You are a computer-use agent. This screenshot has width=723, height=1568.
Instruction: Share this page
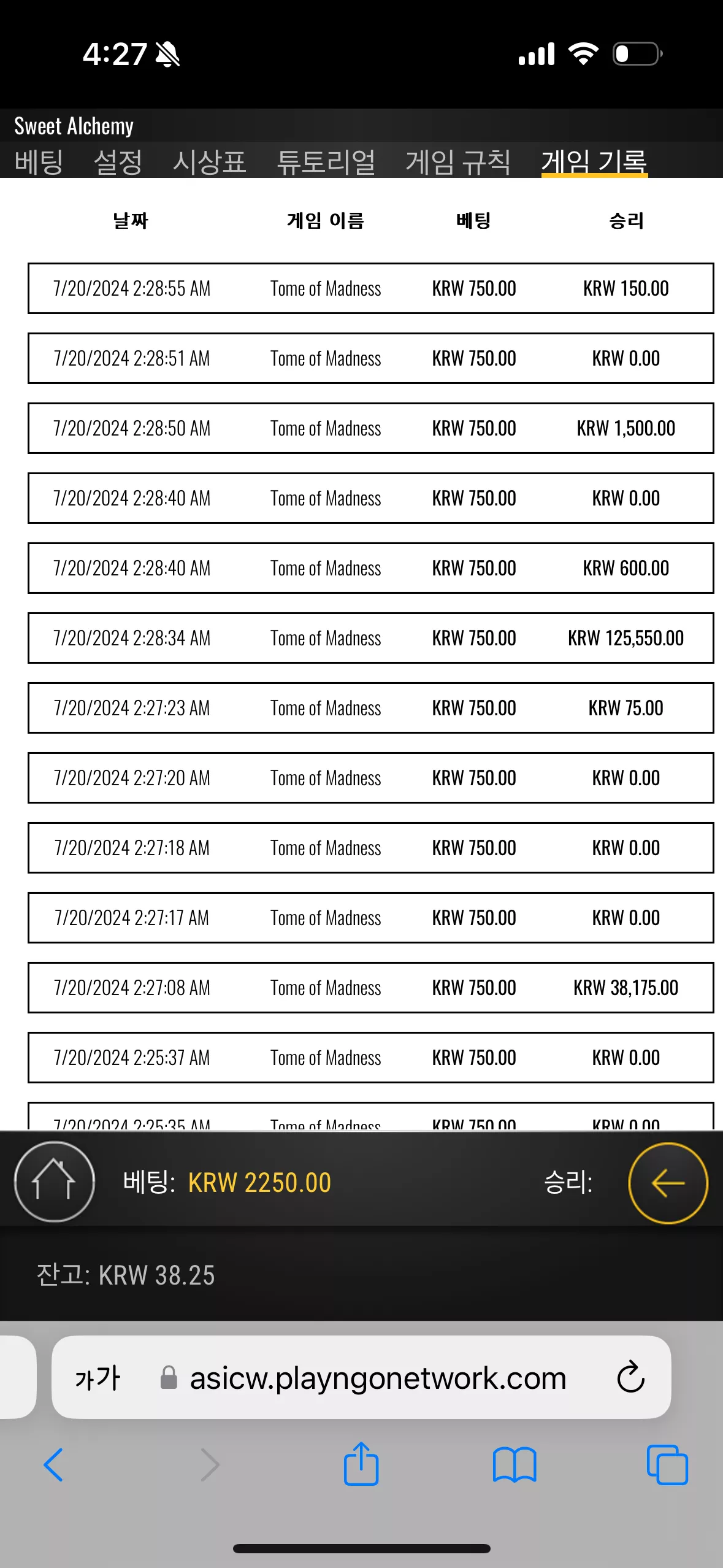coord(361,1463)
